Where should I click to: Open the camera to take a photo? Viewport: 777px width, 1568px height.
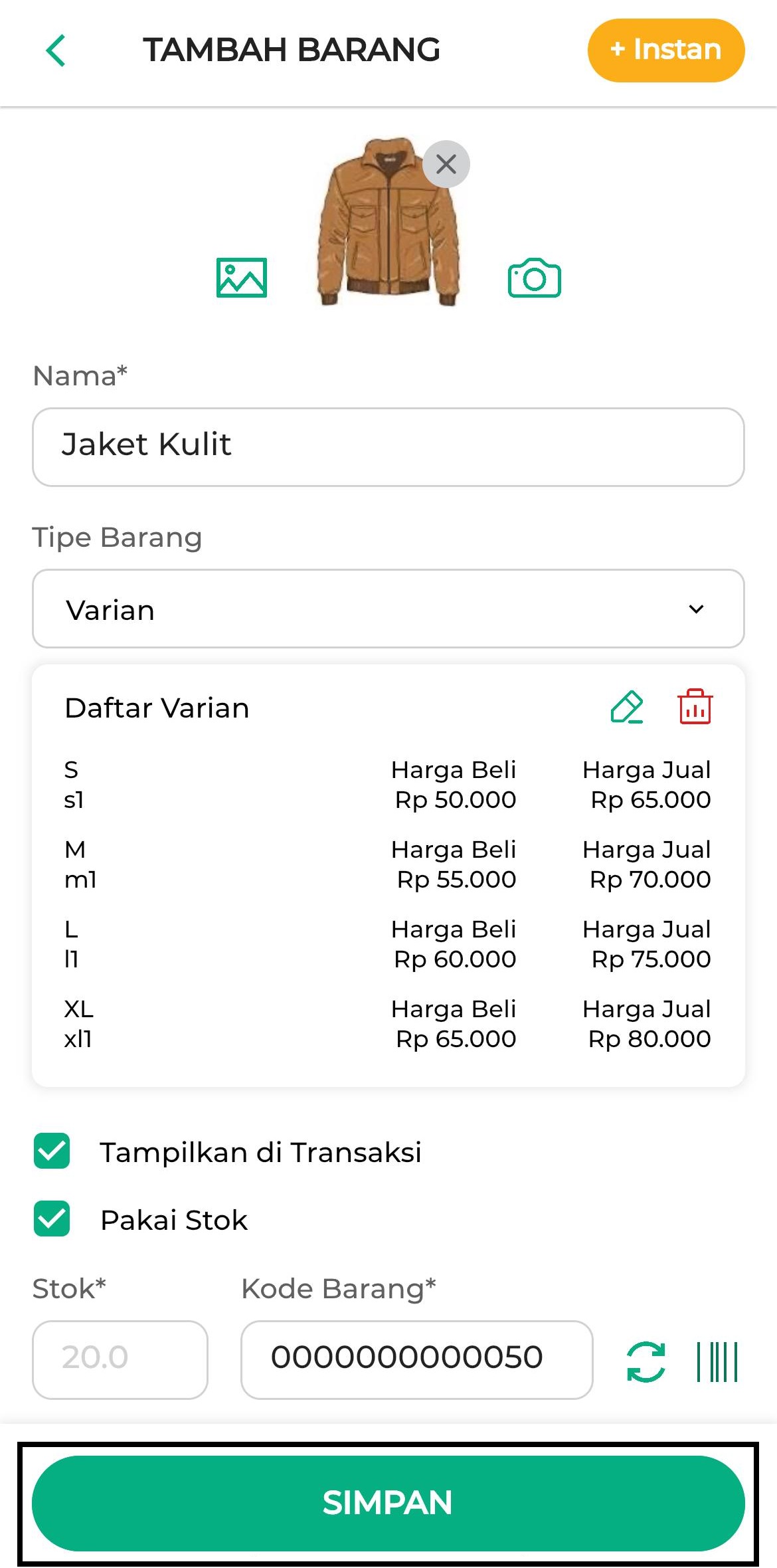535,278
